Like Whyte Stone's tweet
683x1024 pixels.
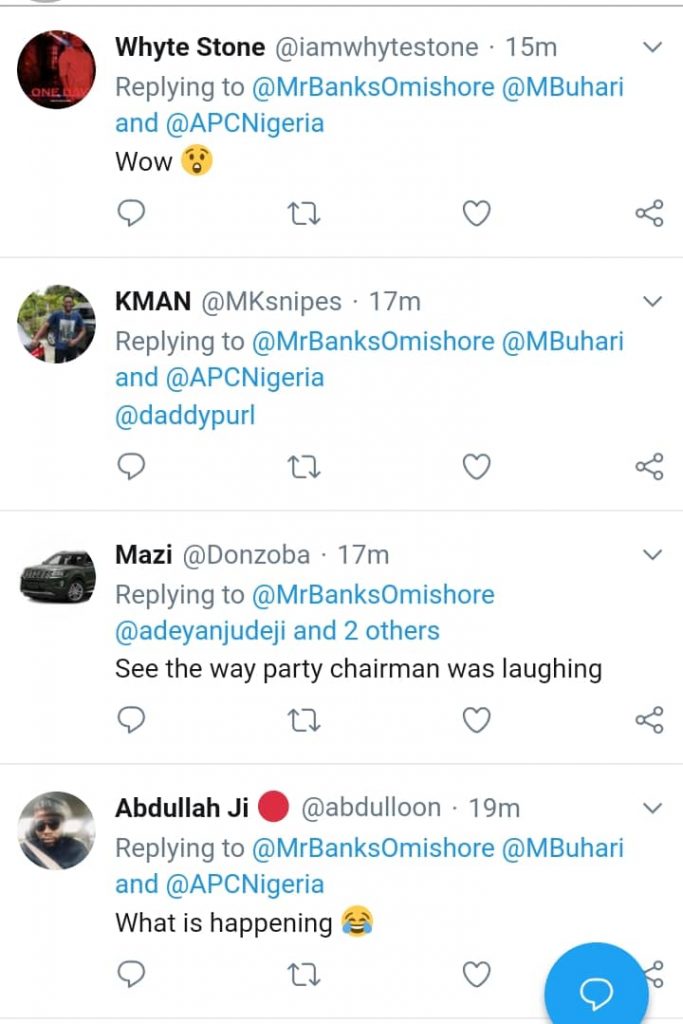pyautogui.click(x=477, y=213)
